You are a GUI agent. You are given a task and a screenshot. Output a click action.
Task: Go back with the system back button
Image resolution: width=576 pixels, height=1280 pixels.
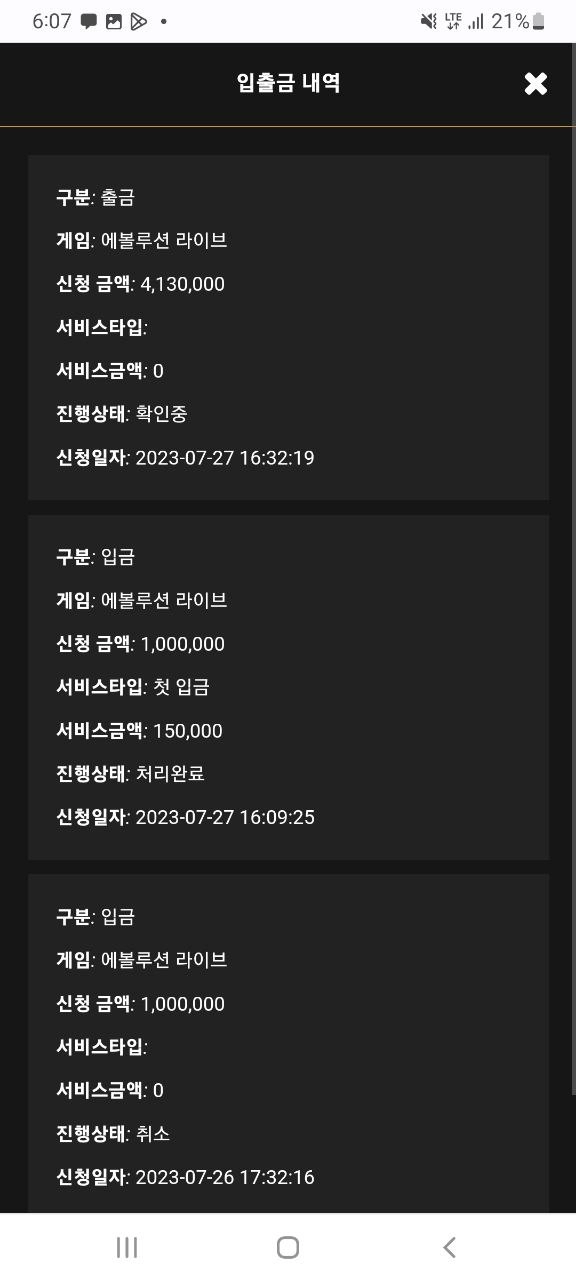click(449, 1247)
